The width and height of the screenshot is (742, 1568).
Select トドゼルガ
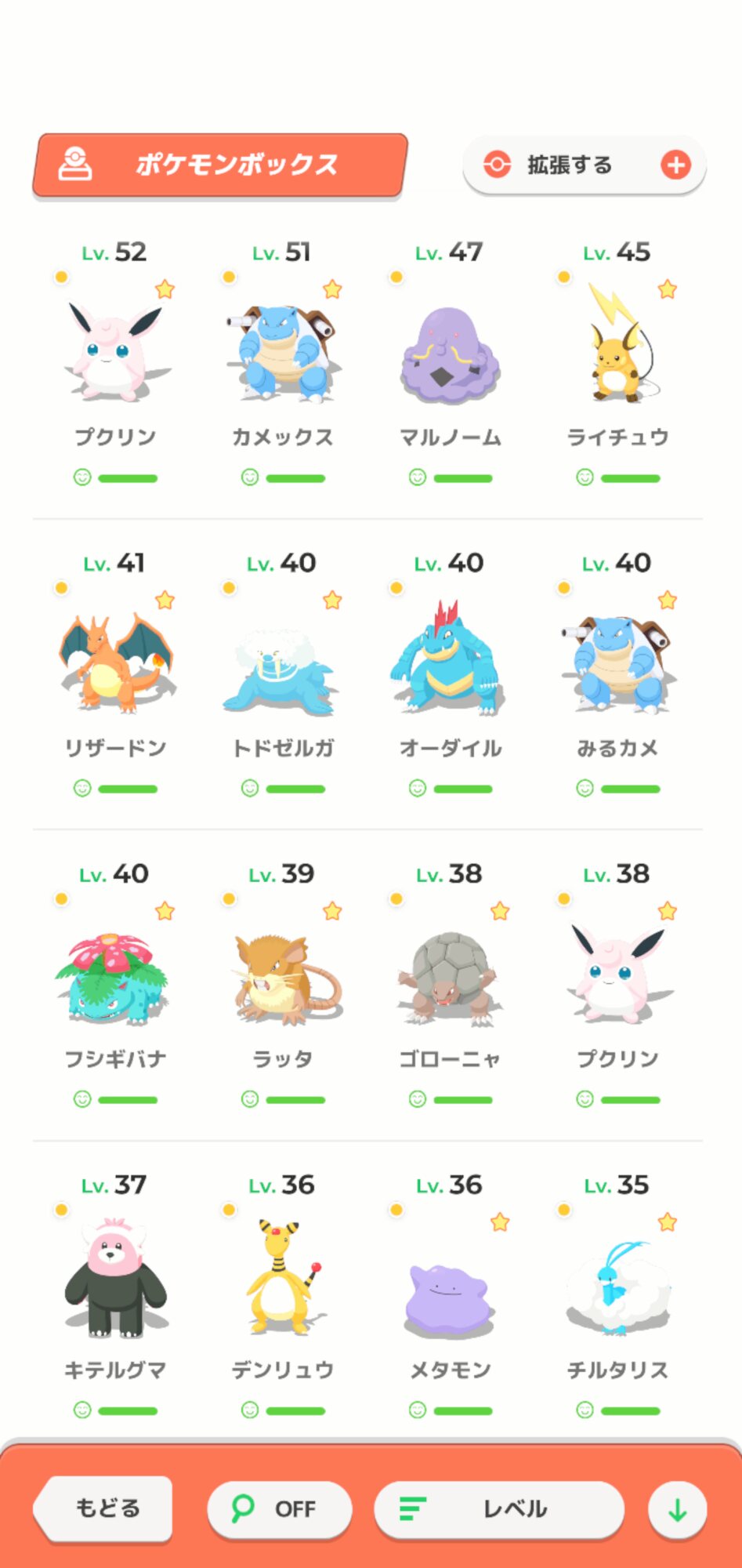pos(283,674)
